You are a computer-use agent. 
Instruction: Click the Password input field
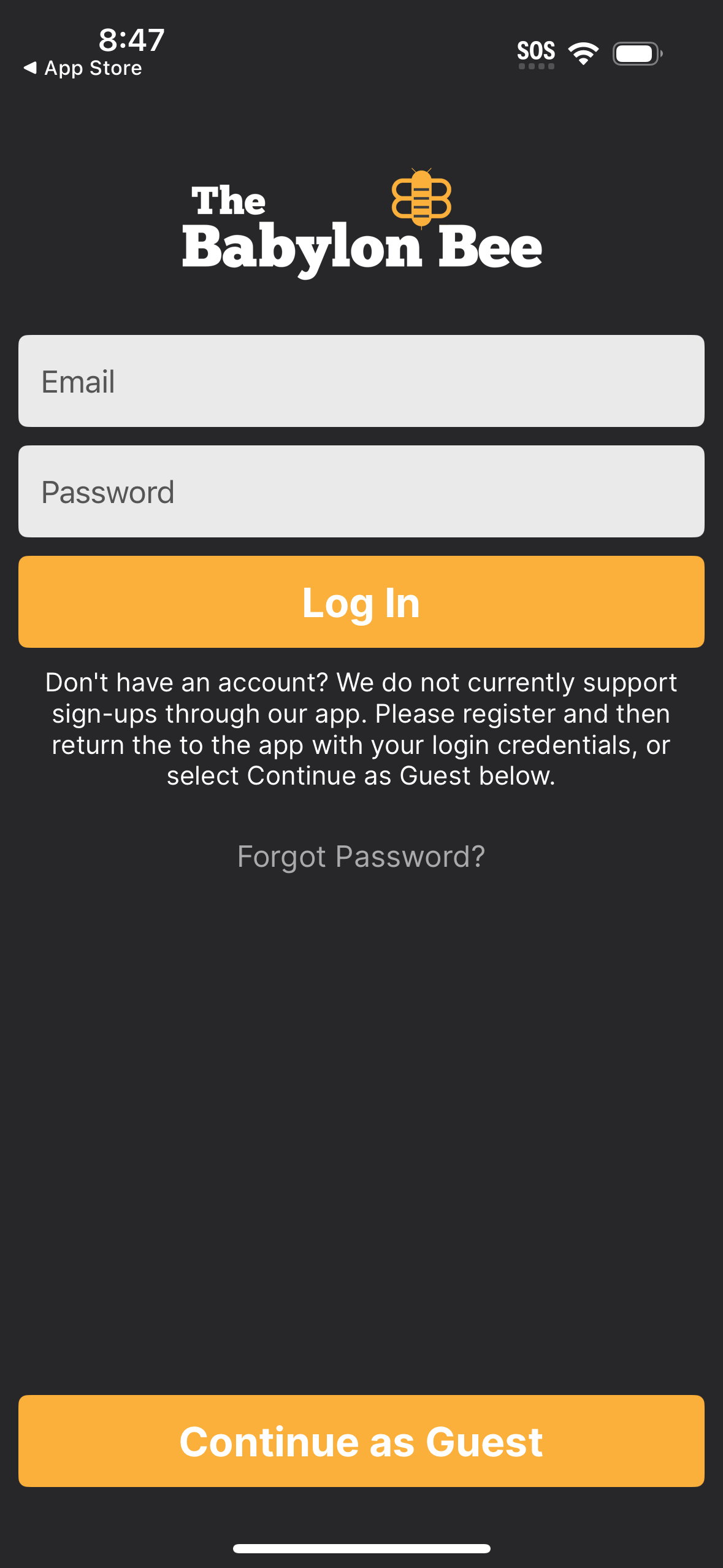coord(361,491)
